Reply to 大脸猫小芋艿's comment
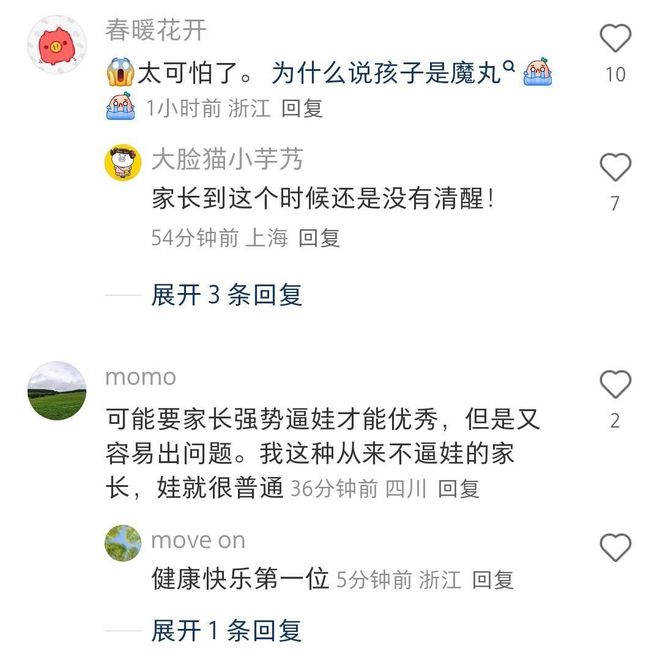Viewport: 660px width, 668px height. [x=320, y=237]
